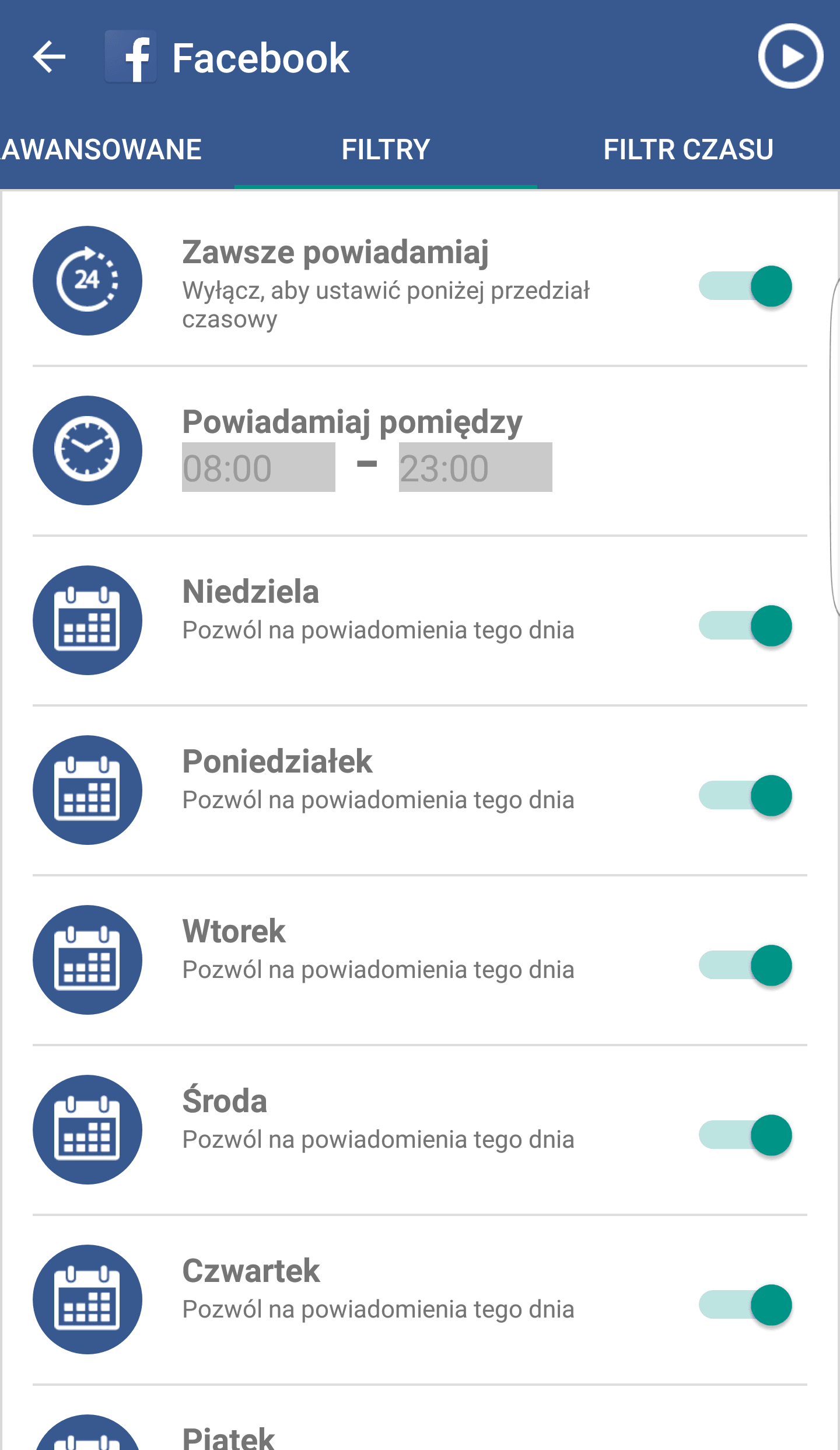Open the FILTRY tab
Viewport: 840px width, 1450px height.
(386, 149)
